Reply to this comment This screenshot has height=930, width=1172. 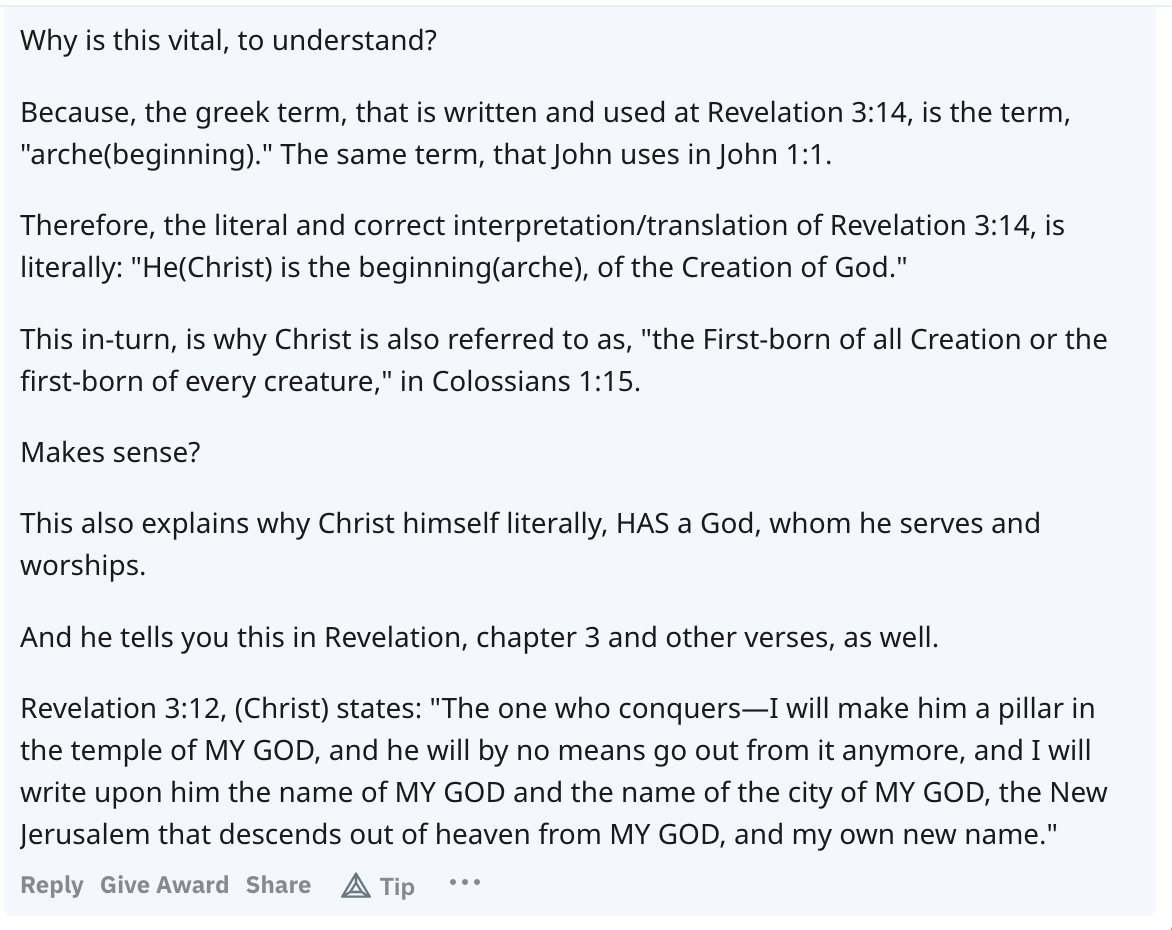(52, 885)
